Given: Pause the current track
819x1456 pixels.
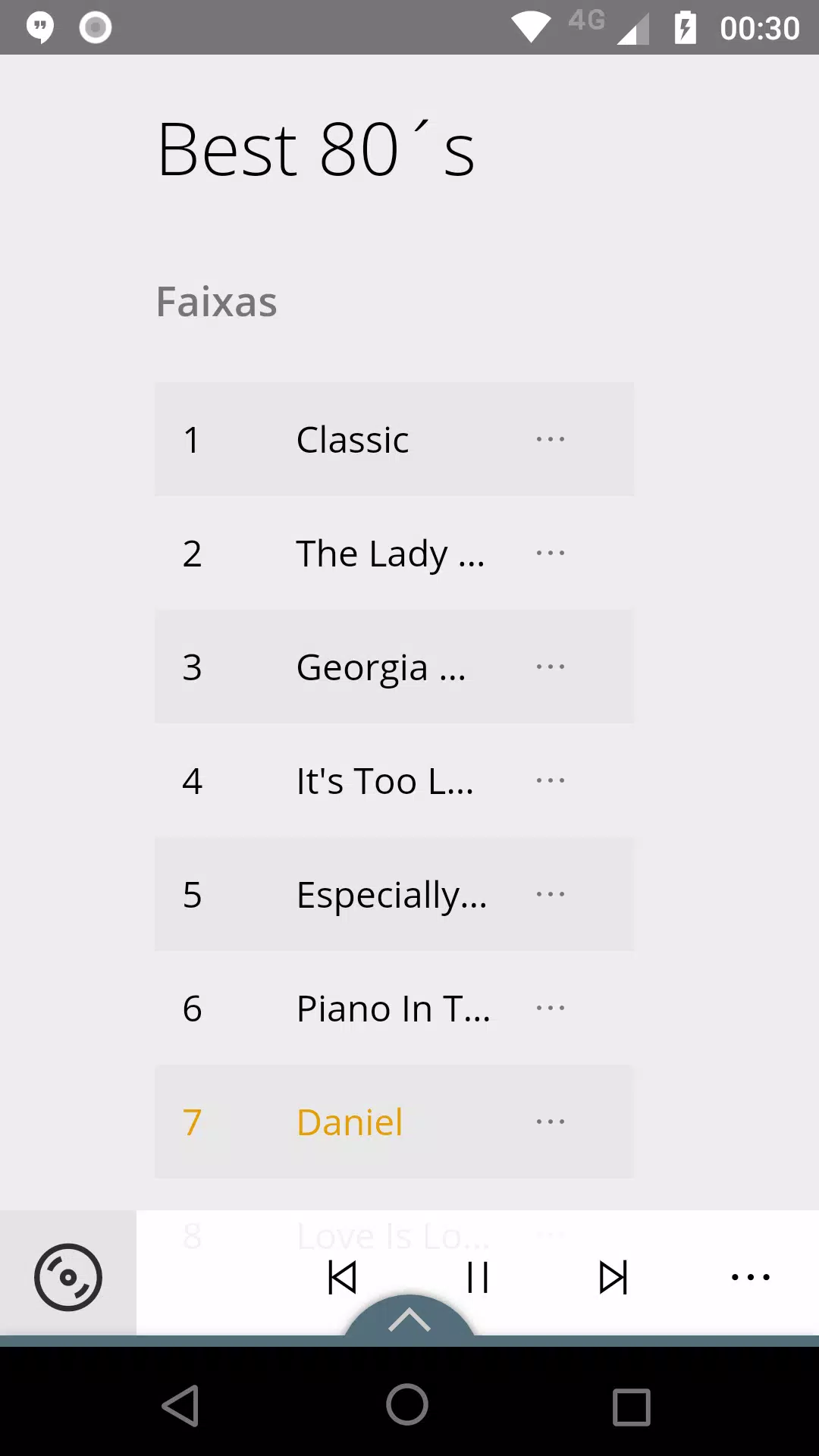Looking at the screenshot, I should coord(478,1277).
